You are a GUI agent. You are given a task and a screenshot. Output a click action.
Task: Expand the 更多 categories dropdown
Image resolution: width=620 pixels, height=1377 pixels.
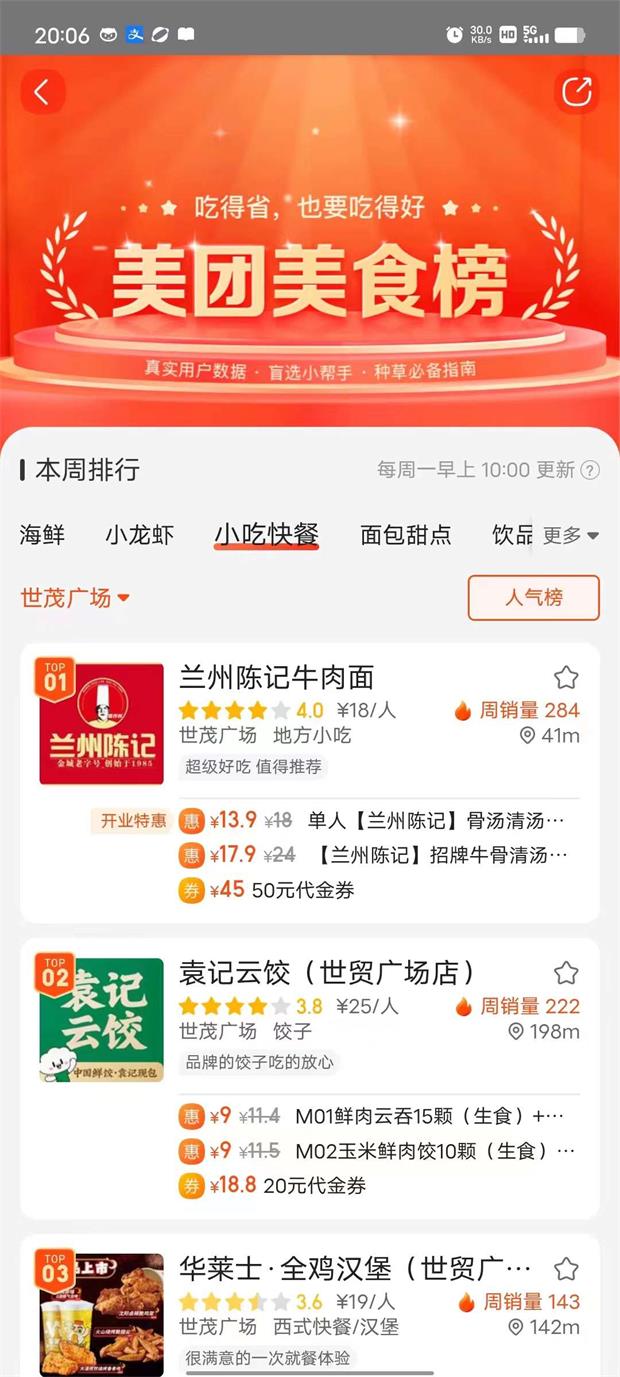point(570,535)
